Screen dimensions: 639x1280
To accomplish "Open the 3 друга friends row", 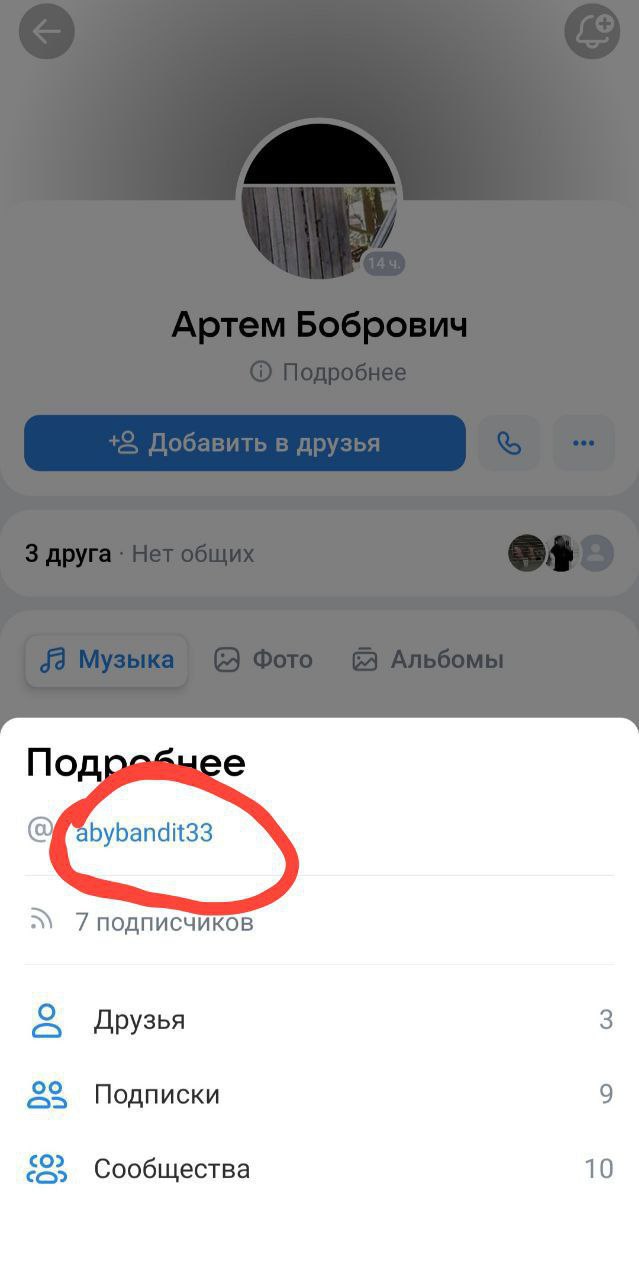I will pyautogui.click(x=140, y=553).
